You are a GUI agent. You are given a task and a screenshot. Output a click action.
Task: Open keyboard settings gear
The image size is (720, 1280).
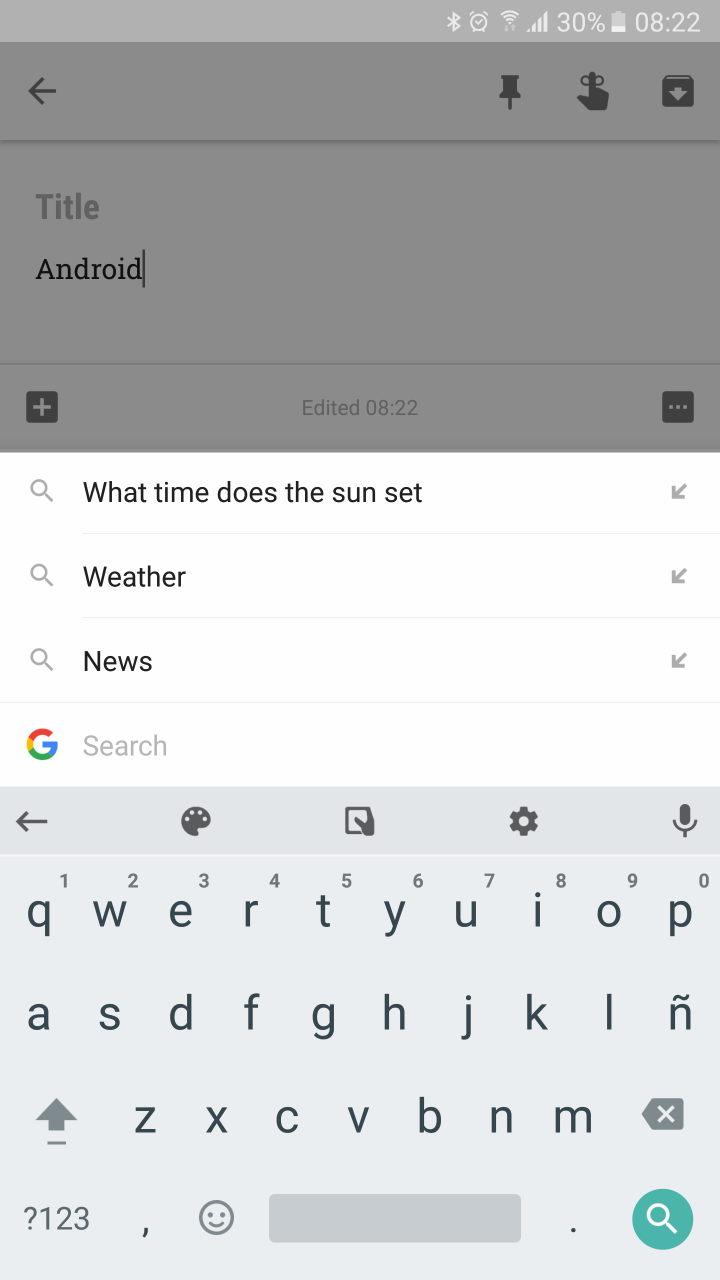(x=523, y=822)
